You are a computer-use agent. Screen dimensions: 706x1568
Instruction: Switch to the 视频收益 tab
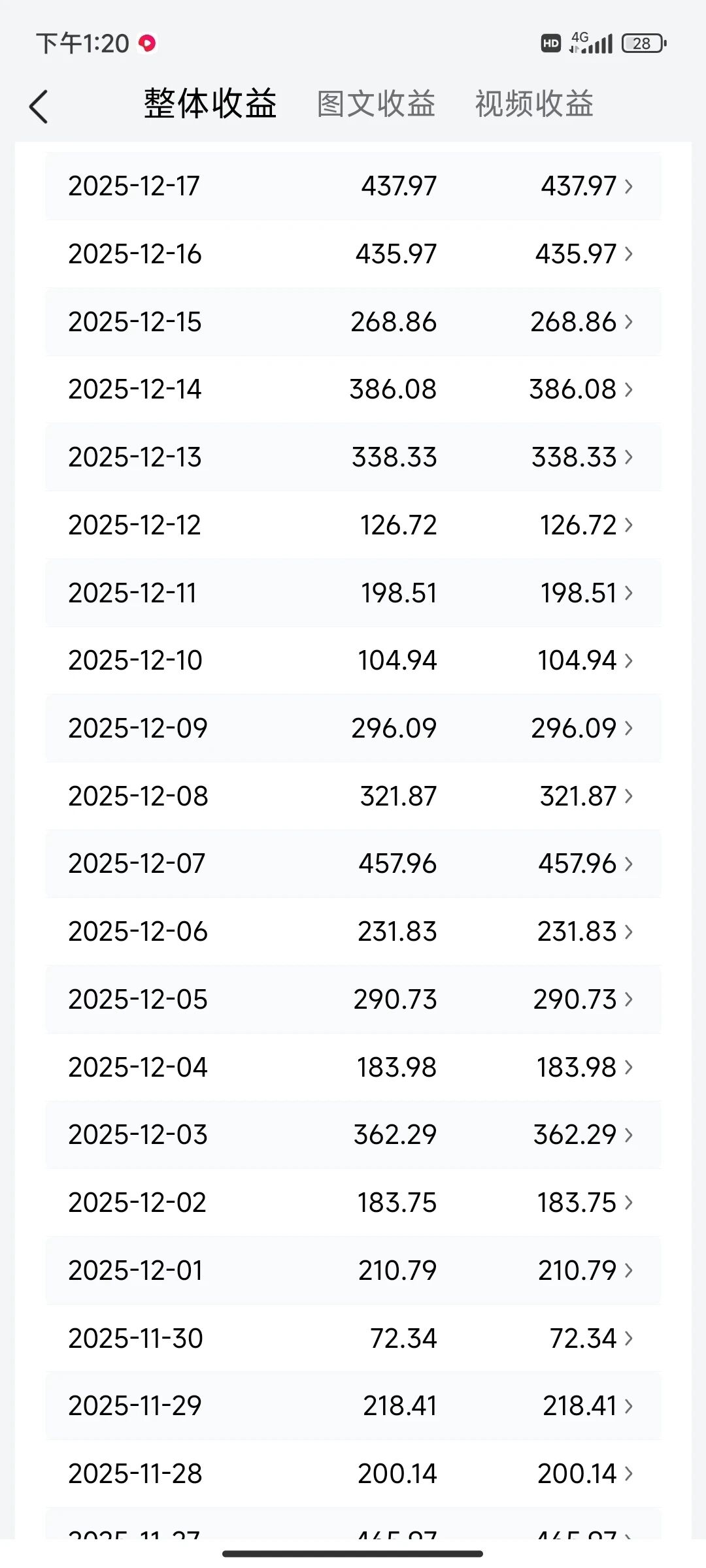point(534,104)
